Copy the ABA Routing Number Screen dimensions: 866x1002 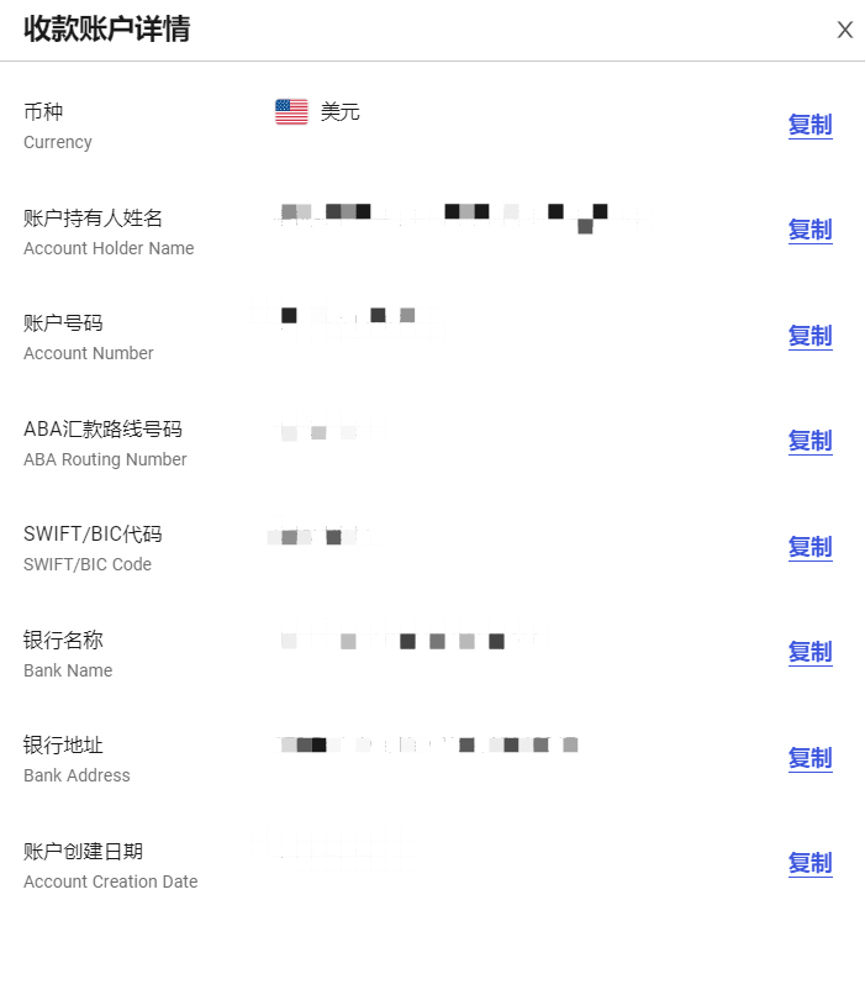coord(811,442)
